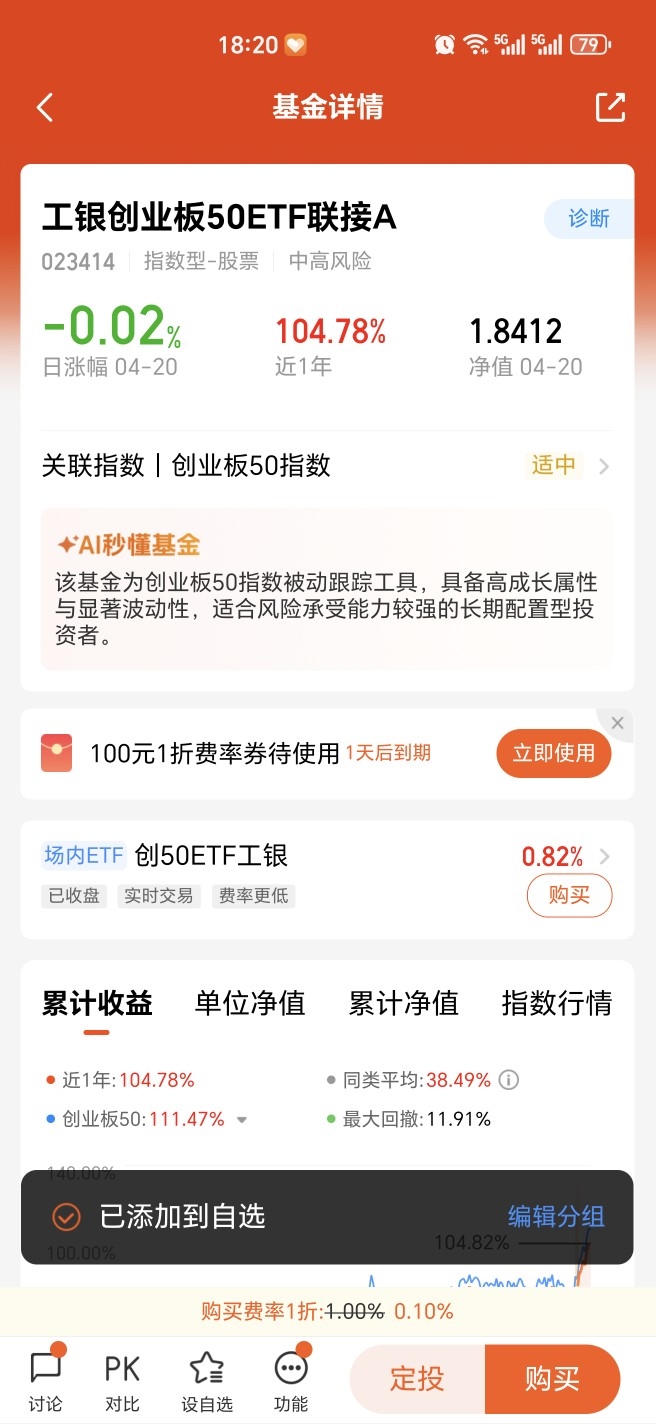Start a 定投 recurring investment

pyautogui.click(x=417, y=1379)
